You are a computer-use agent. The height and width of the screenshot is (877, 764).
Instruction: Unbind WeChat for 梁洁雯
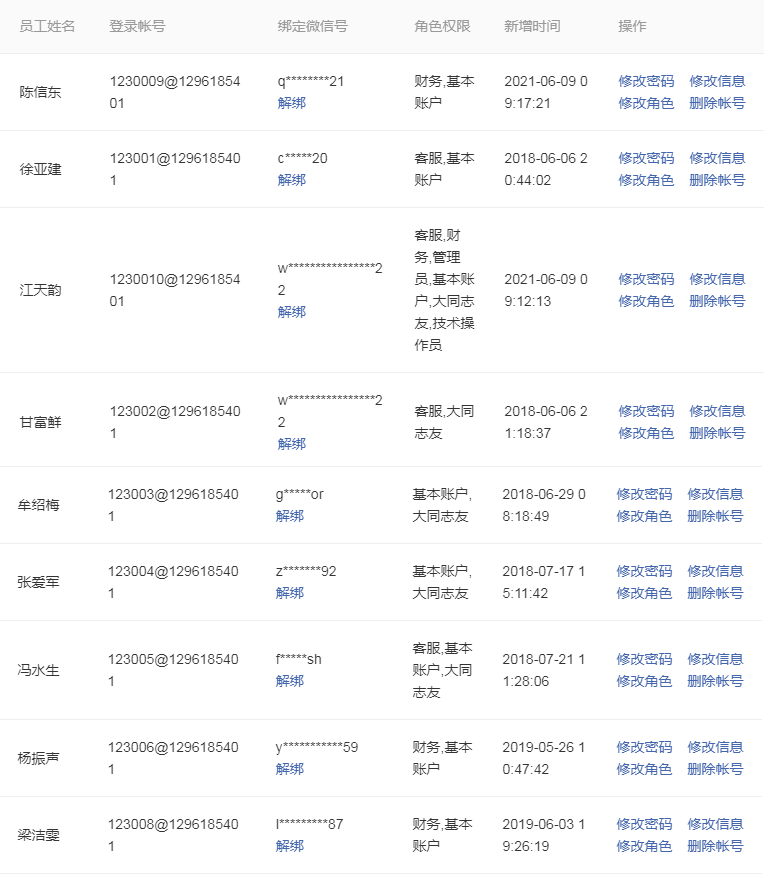[x=289, y=846]
